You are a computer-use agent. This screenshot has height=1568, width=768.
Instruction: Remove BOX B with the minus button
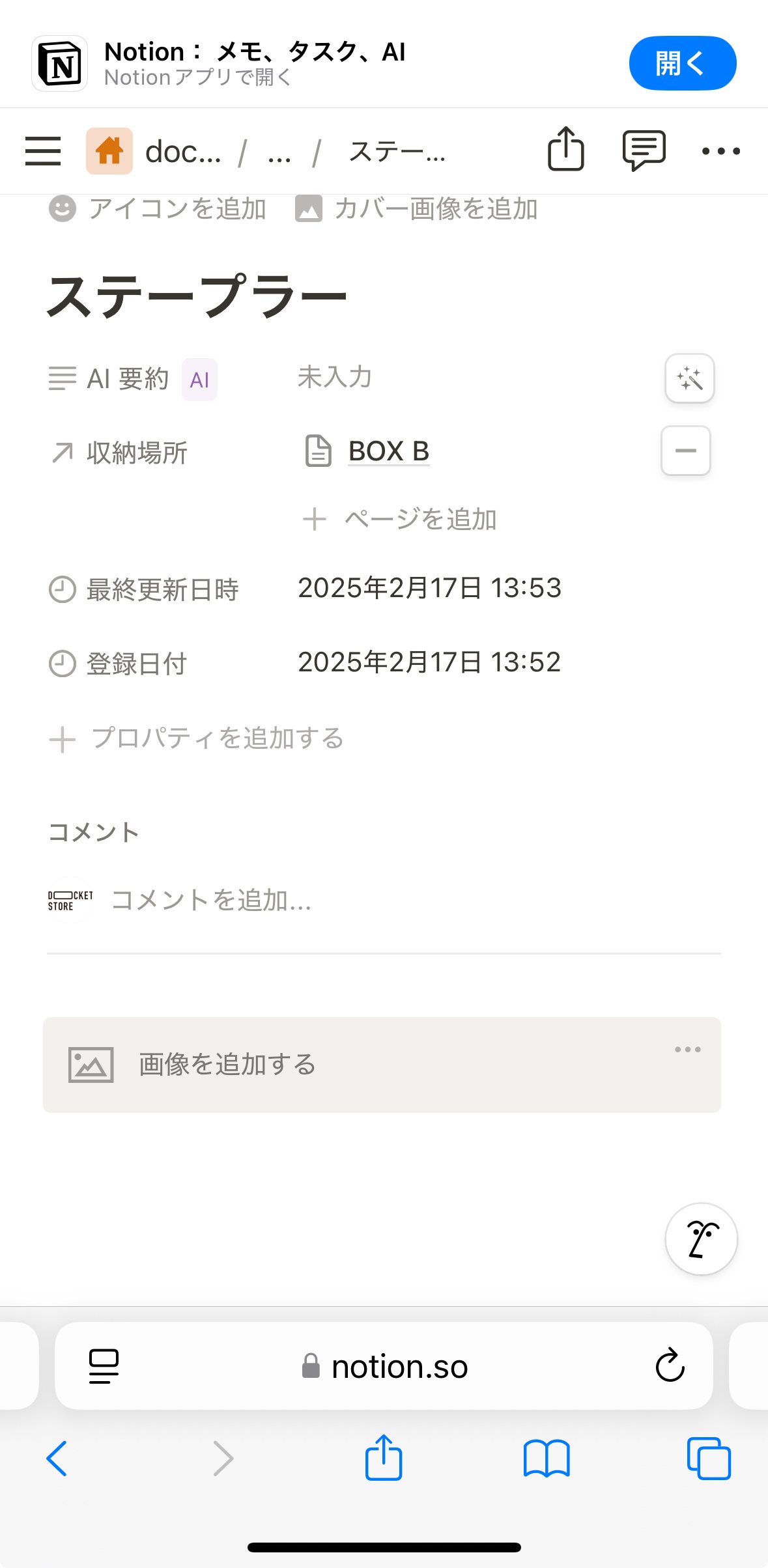tap(685, 451)
